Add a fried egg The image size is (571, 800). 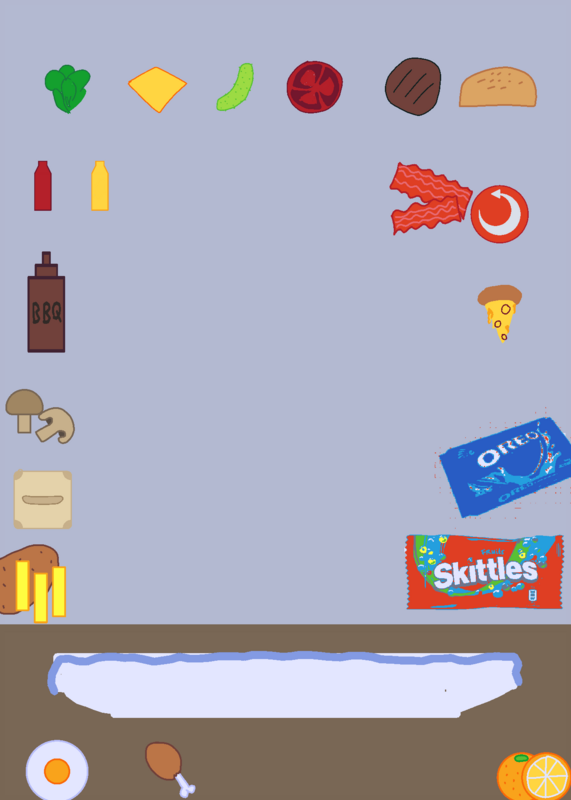[x=57, y=770]
